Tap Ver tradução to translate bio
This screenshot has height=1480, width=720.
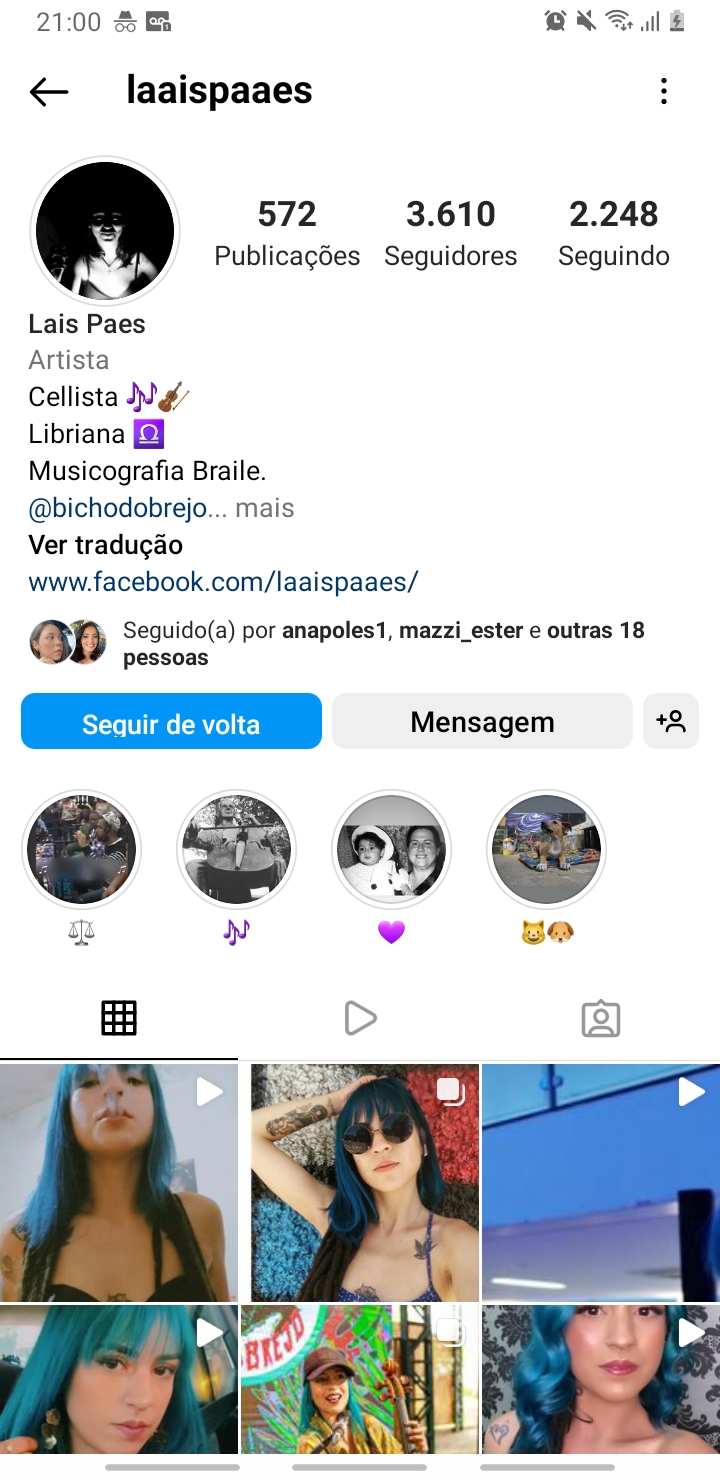tap(106, 545)
